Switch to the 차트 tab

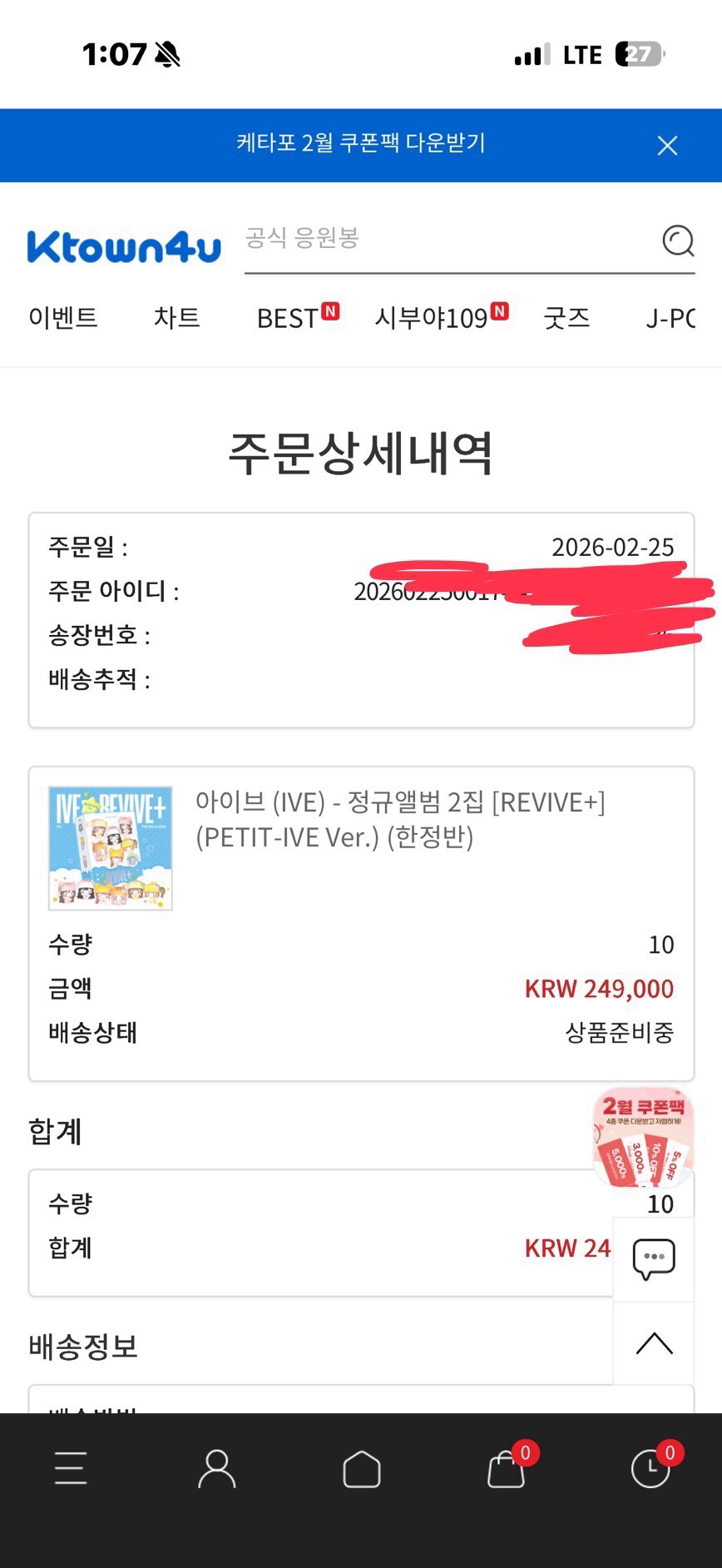click(177, 318)
